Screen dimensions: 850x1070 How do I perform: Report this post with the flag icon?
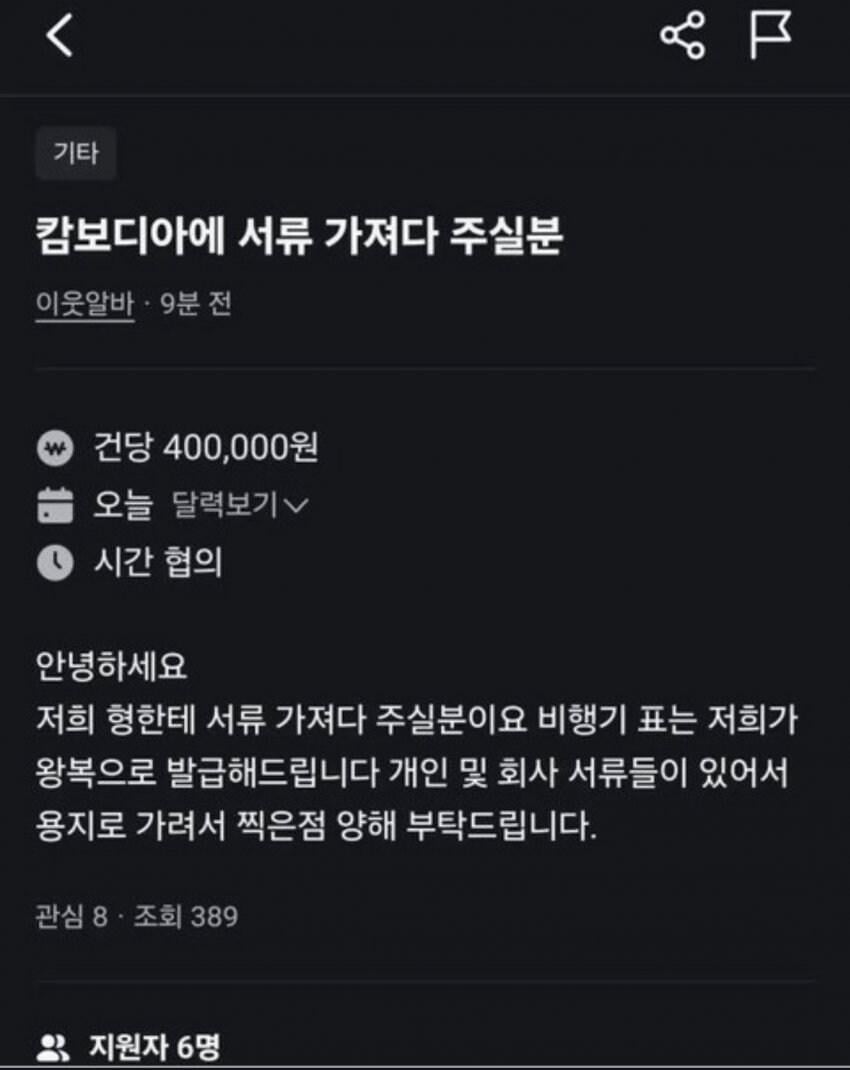tap(770, 36)
